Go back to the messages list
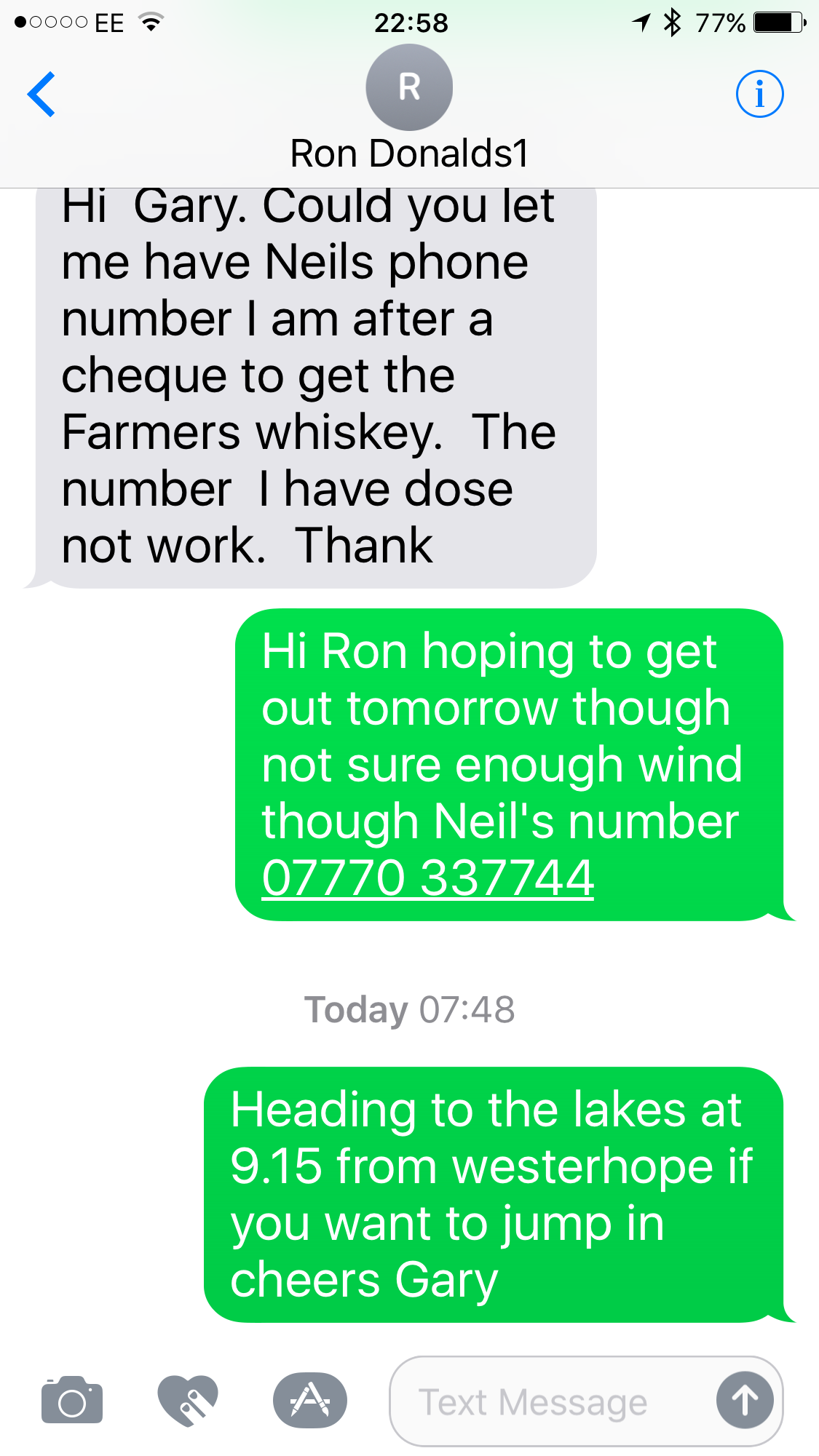 pos(41,94)
